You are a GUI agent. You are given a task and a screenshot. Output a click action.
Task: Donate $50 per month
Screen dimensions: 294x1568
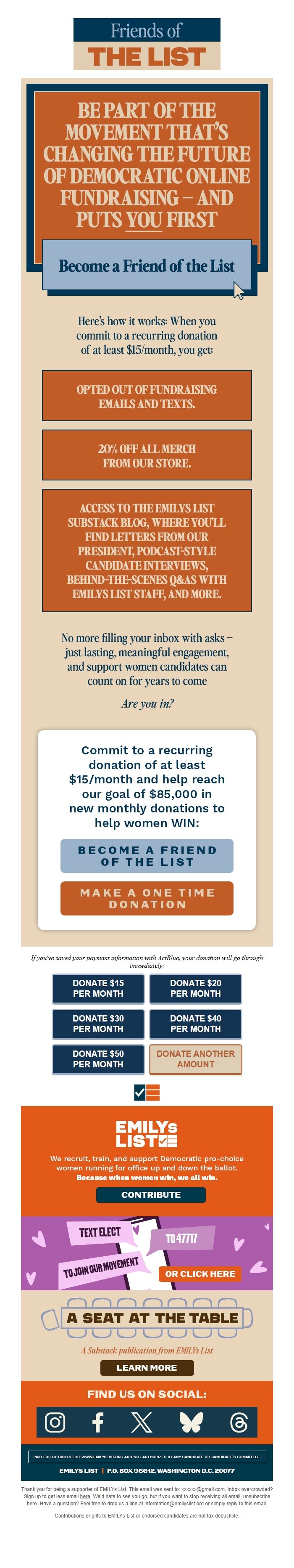(98, 1059)
